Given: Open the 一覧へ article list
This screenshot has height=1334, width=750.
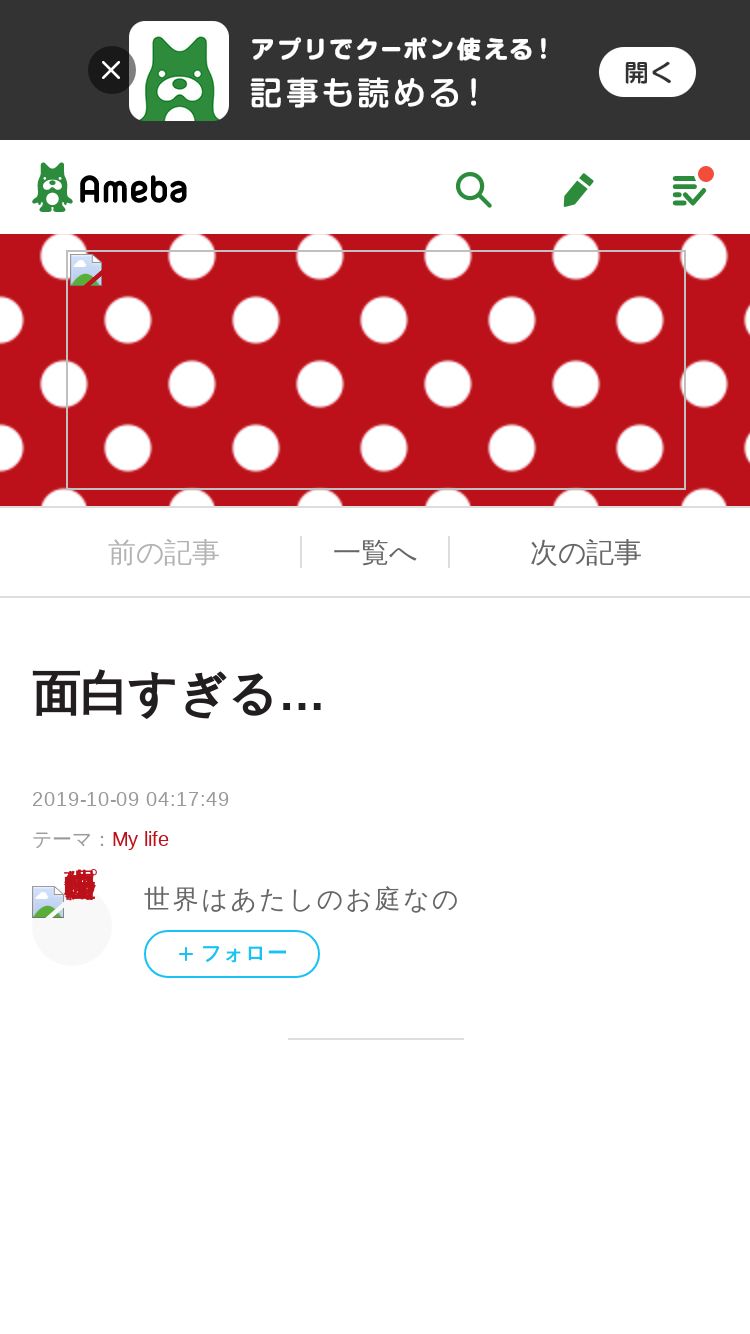Looking at the screenshot, I should click(x=375, y=552).
